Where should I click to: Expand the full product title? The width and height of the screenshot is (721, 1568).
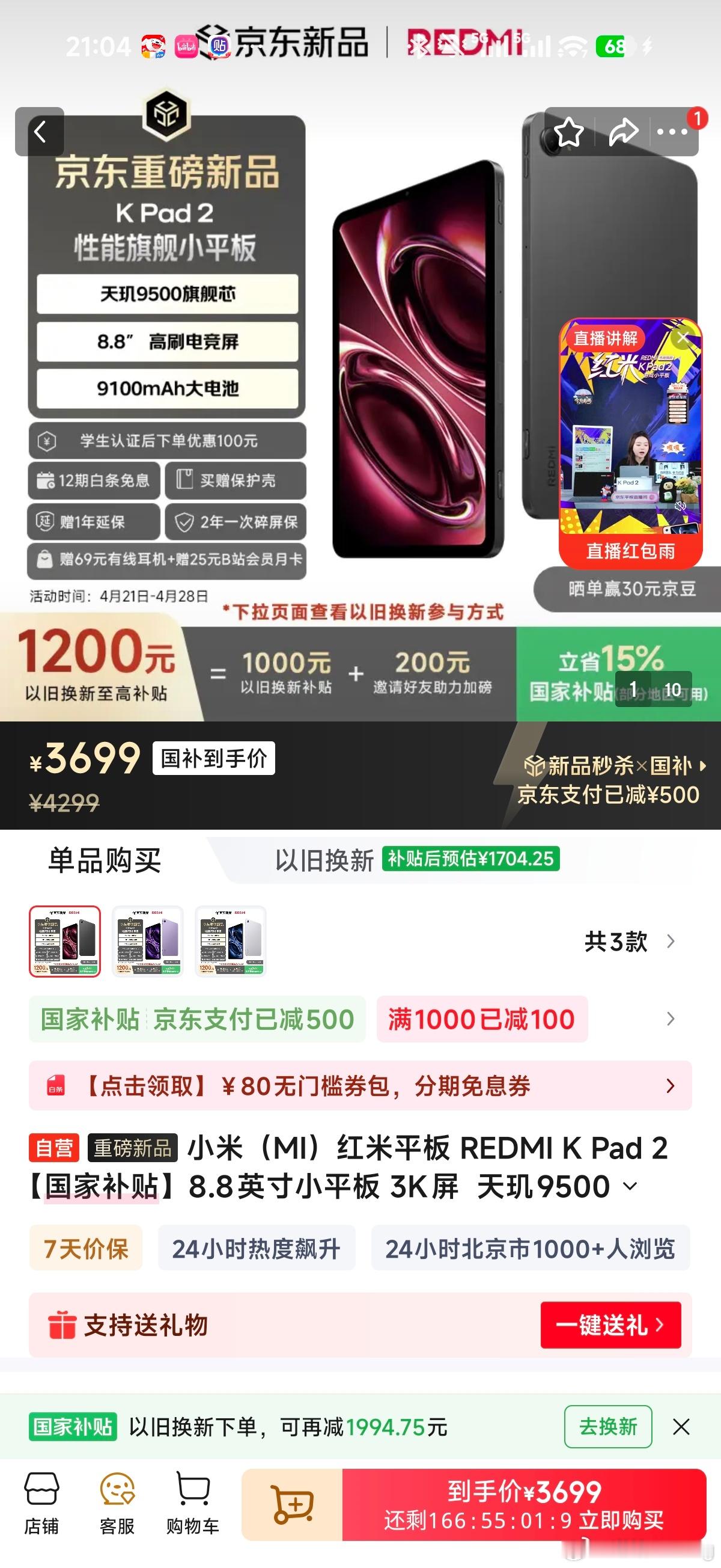point(629,1185)
